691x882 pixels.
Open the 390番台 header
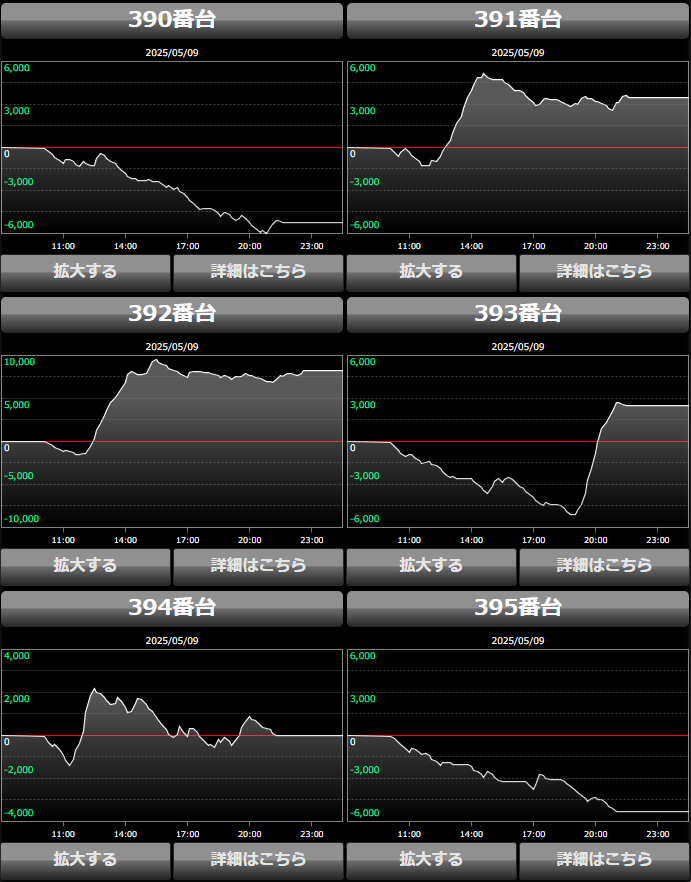[x=172, y=20]
